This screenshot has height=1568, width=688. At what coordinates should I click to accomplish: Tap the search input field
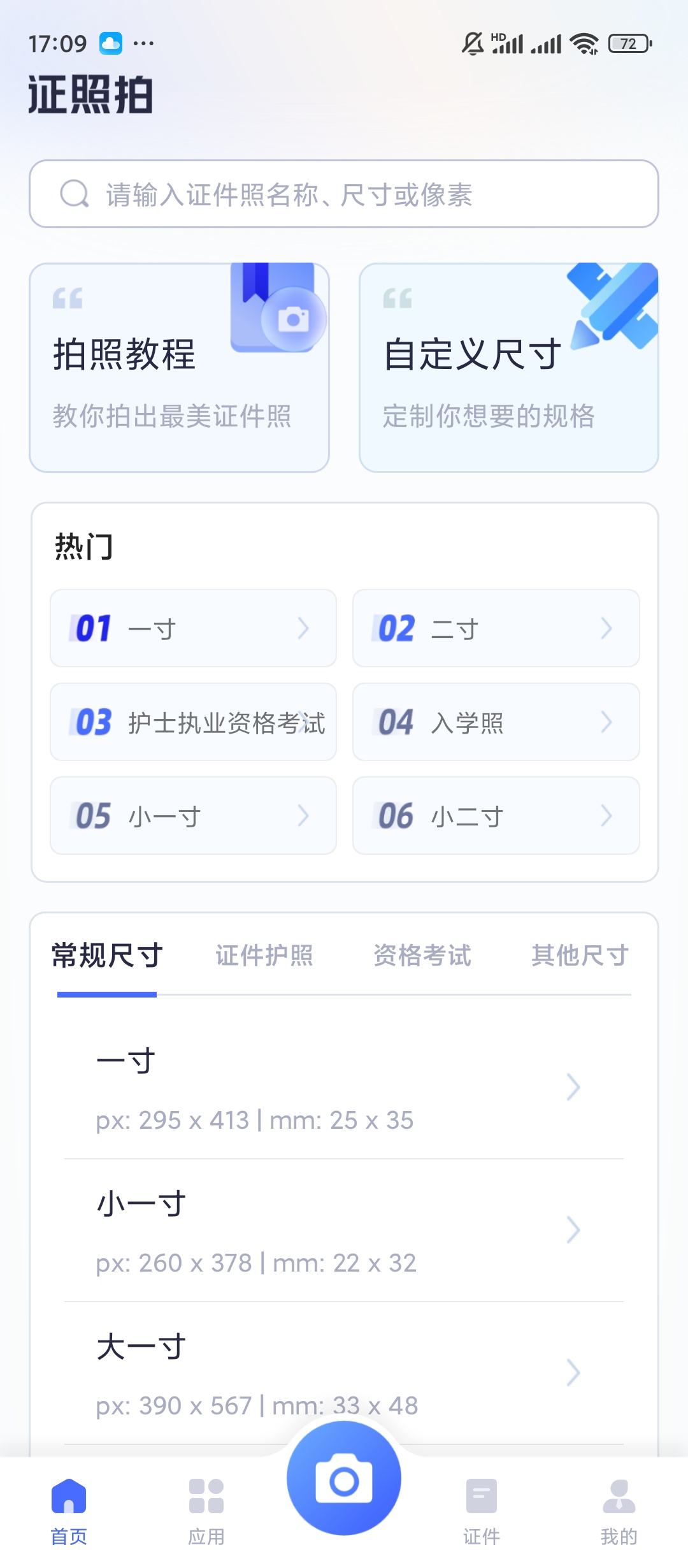point(344,194)
